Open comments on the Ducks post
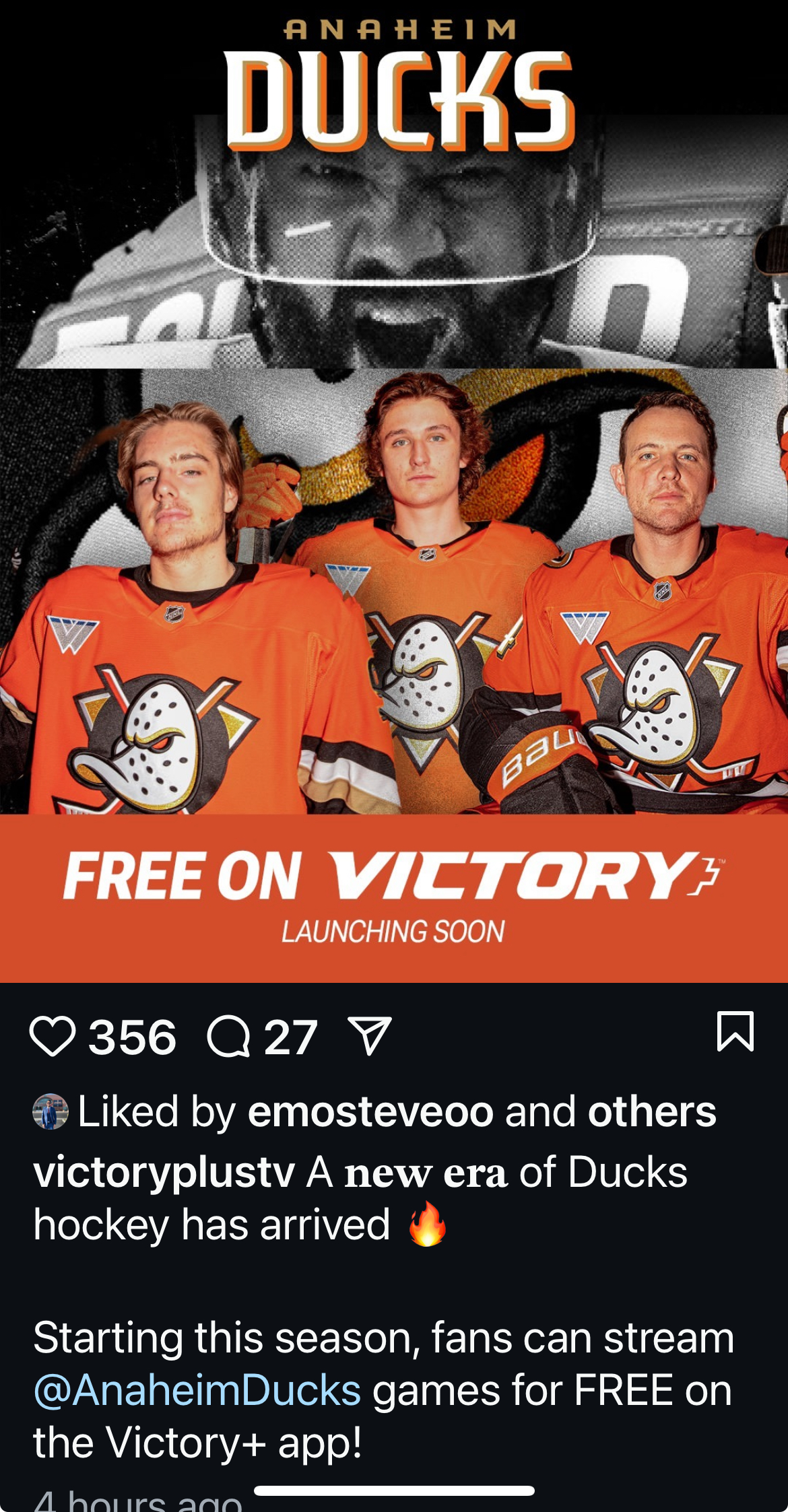Viewport: 788px width, 1512px height. point(229,1037)
